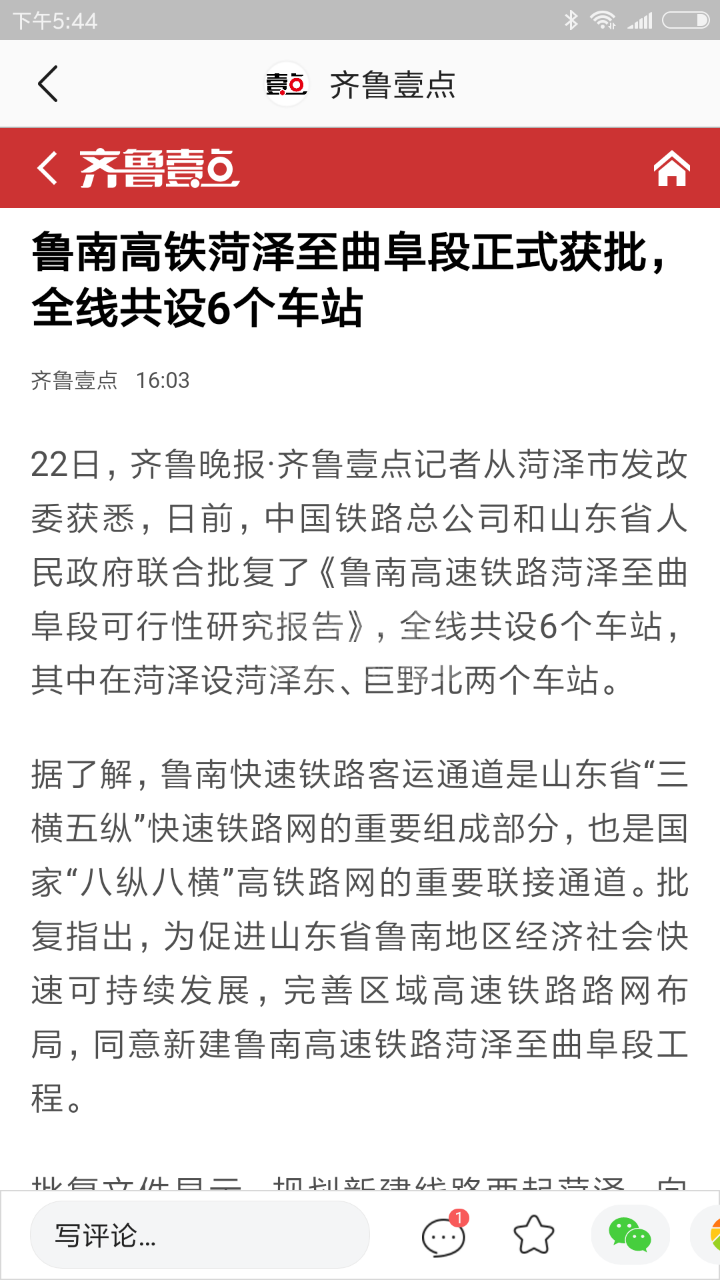This screenshot has height=1280, width=720.
Task: View comments via the speech bubble icon
Action: tap(443, 1237)
